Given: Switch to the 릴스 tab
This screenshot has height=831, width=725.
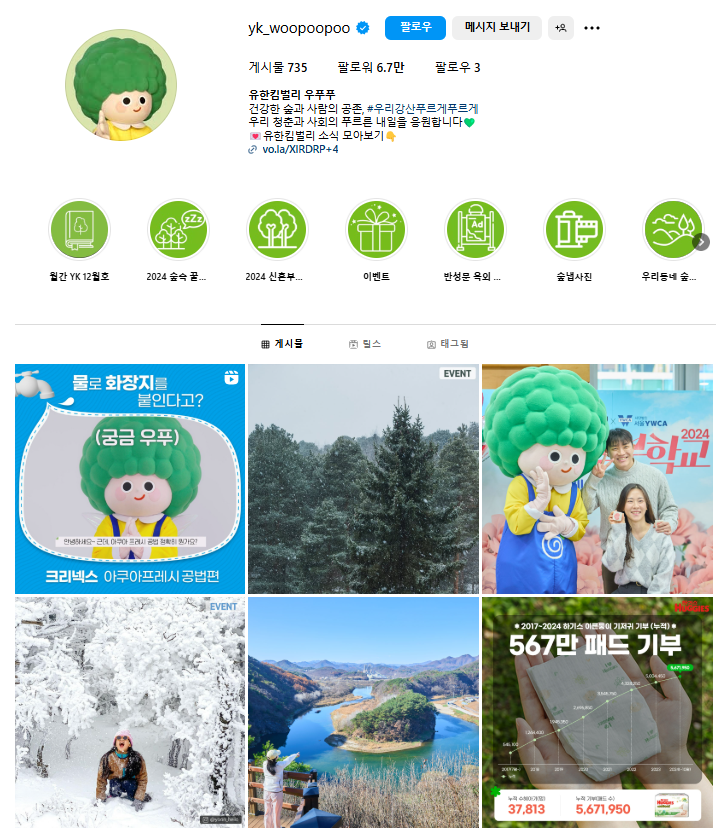Looking at the screenshot, I should 365,344.
